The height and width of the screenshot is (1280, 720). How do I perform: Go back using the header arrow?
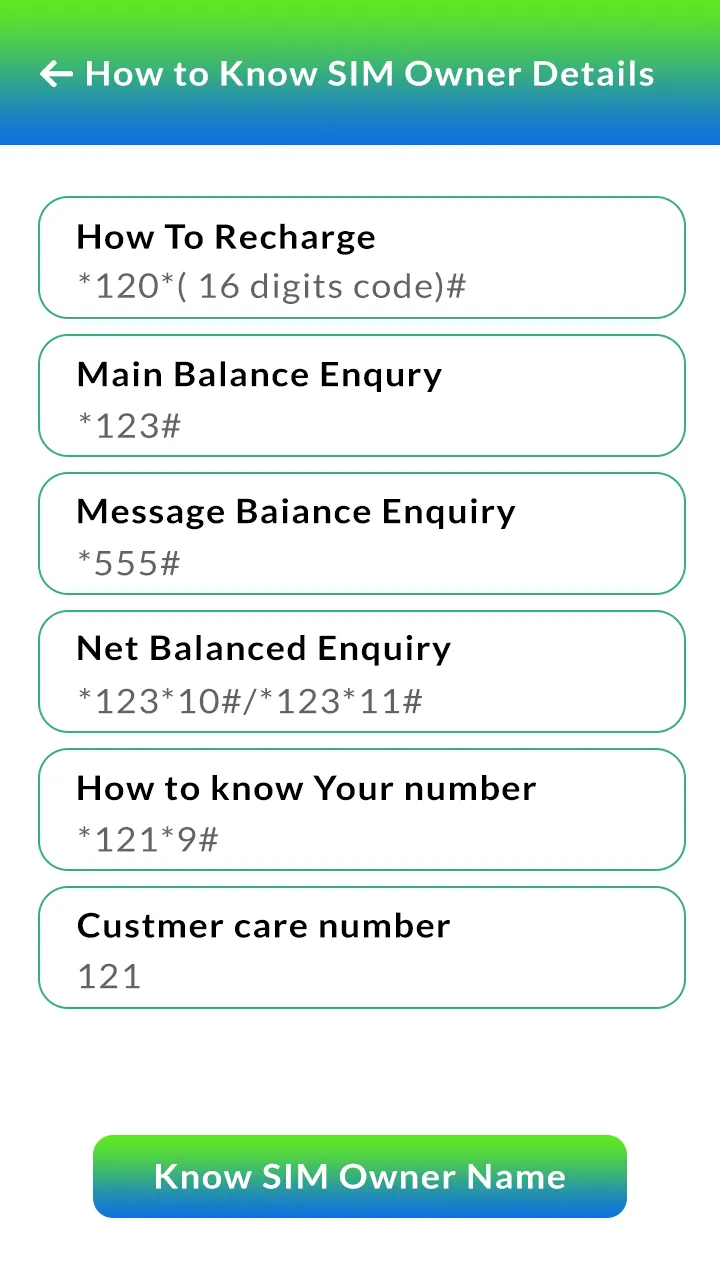pyautogui.click(x=56, y=74)
